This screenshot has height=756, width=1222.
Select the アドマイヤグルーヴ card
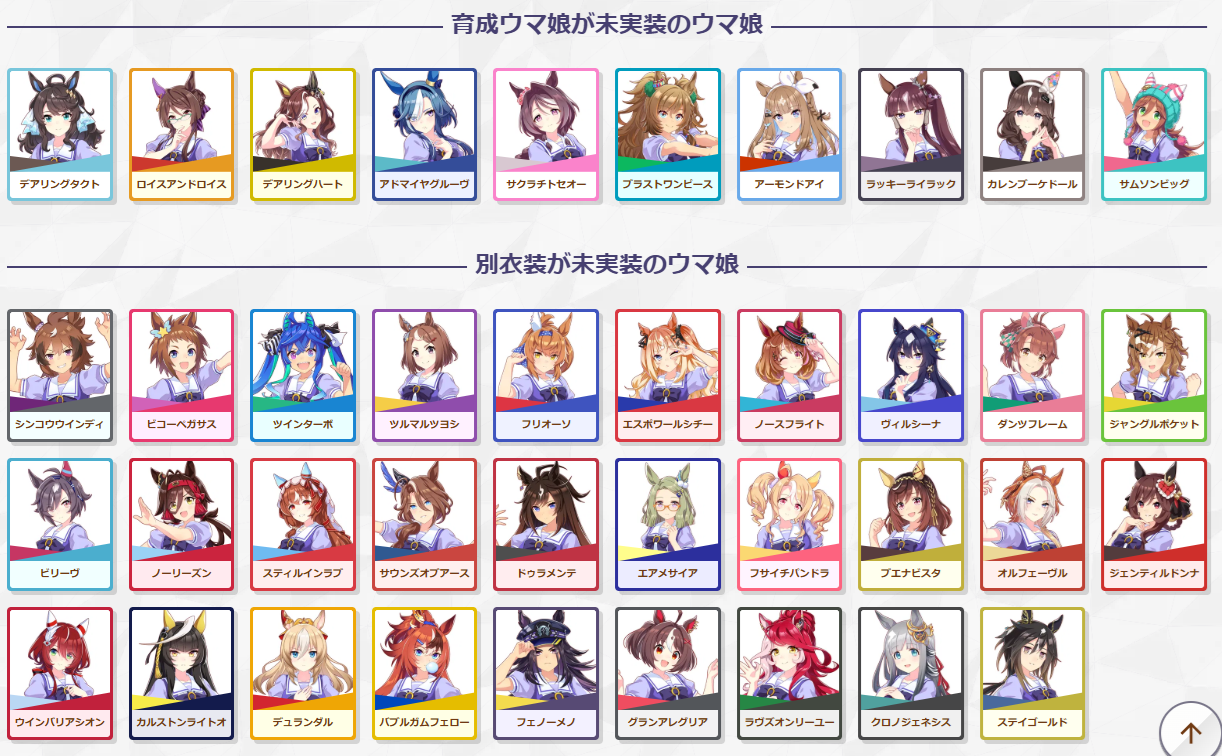424,135
